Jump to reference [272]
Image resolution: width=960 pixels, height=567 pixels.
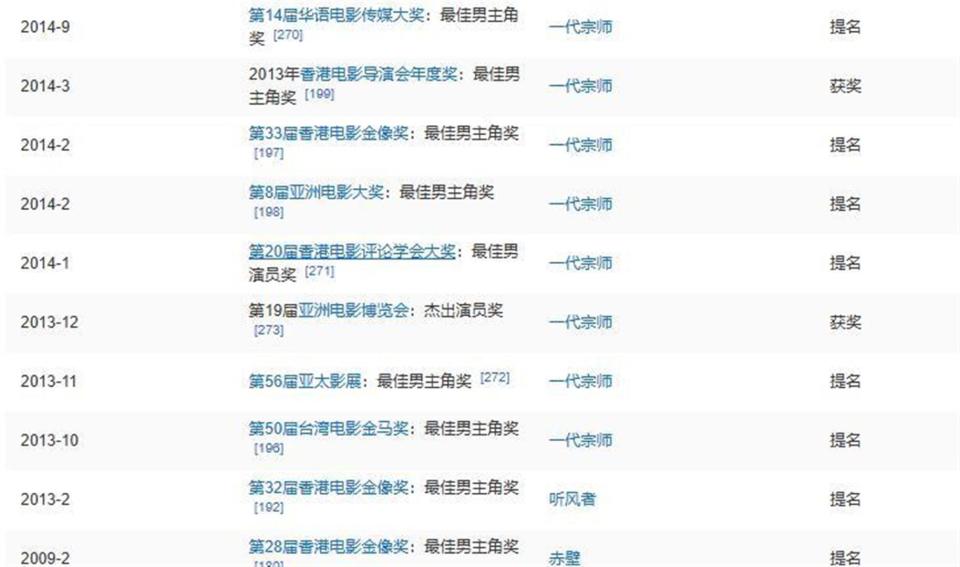495,378
